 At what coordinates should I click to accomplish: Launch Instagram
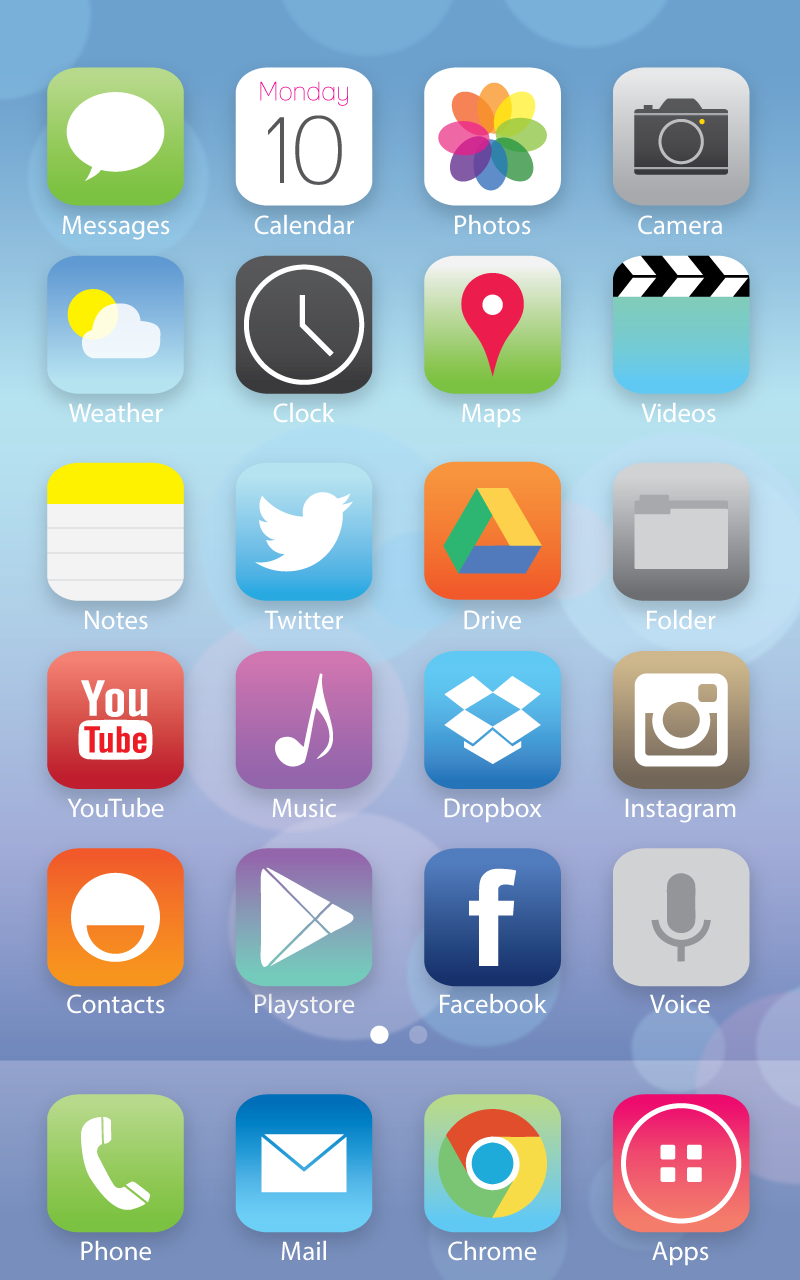tap(680, 719)
